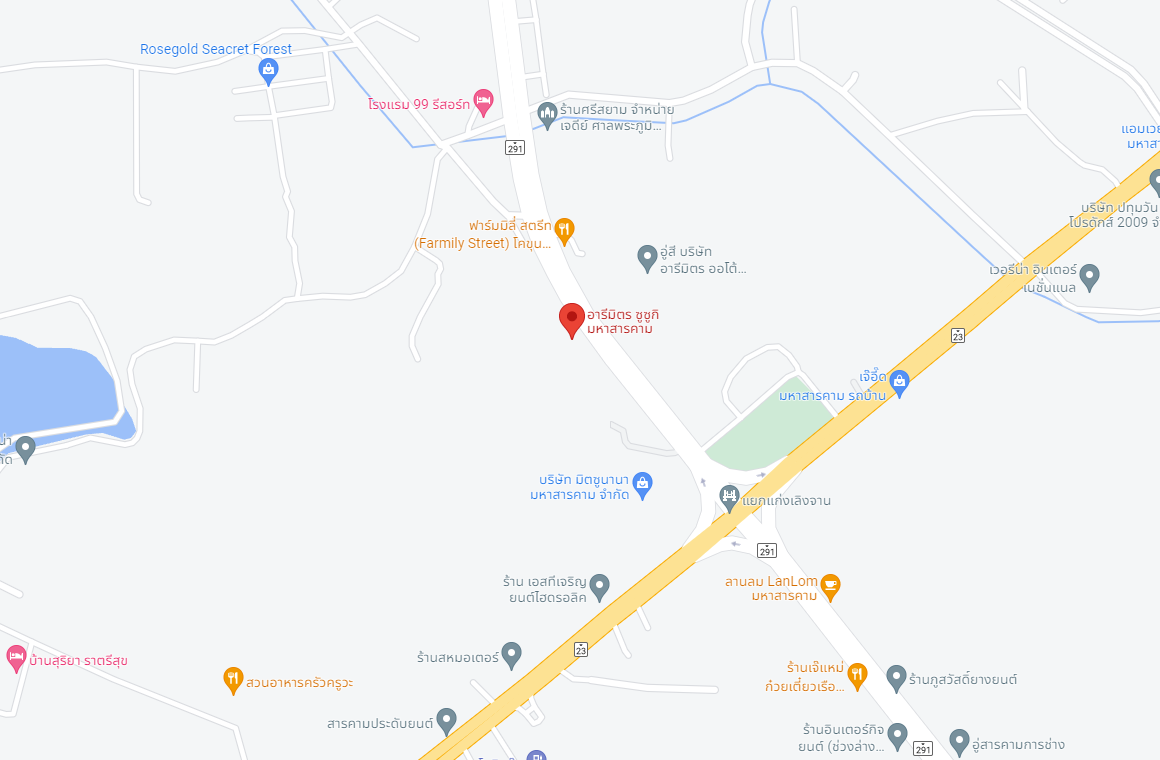Screen dimensions: 1160x760
Task: Select ร้านภูสวัสดิ์ยางยนต์ marker
Action: (896, 677)
